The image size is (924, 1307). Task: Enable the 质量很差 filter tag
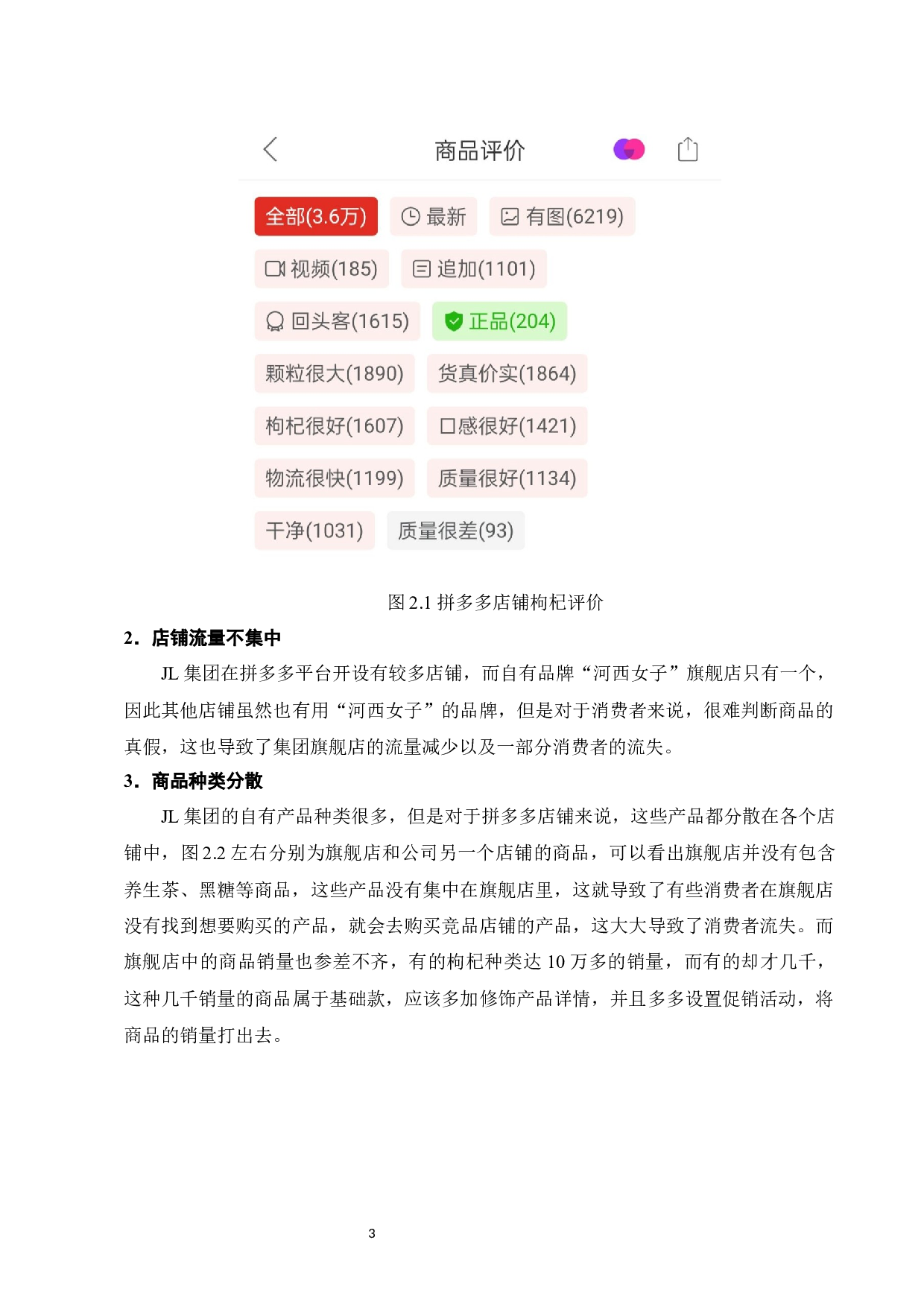pyautogui.click(x=455, y=530)
